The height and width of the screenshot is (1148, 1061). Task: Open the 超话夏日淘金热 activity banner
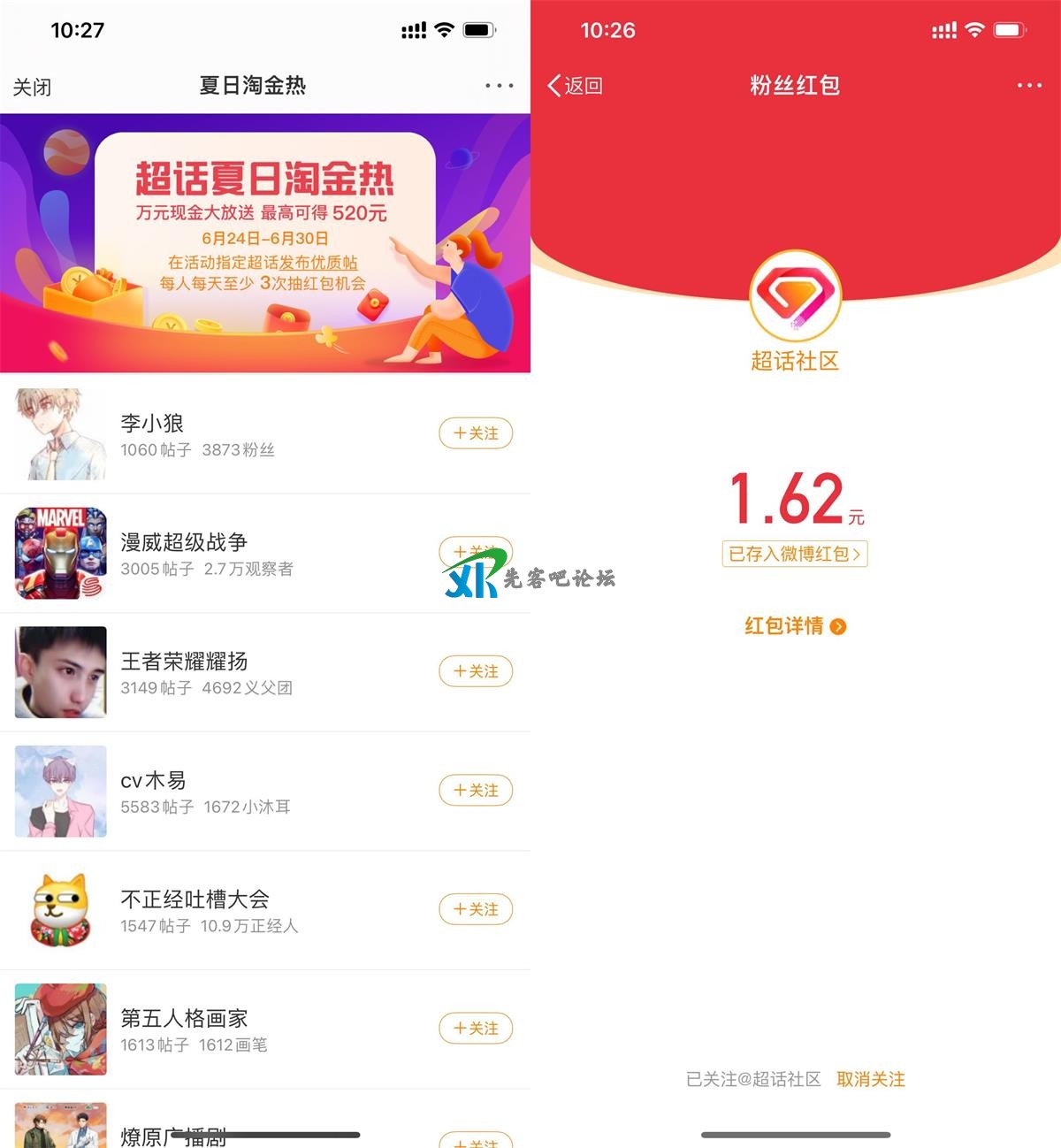[x=265, y=243]
